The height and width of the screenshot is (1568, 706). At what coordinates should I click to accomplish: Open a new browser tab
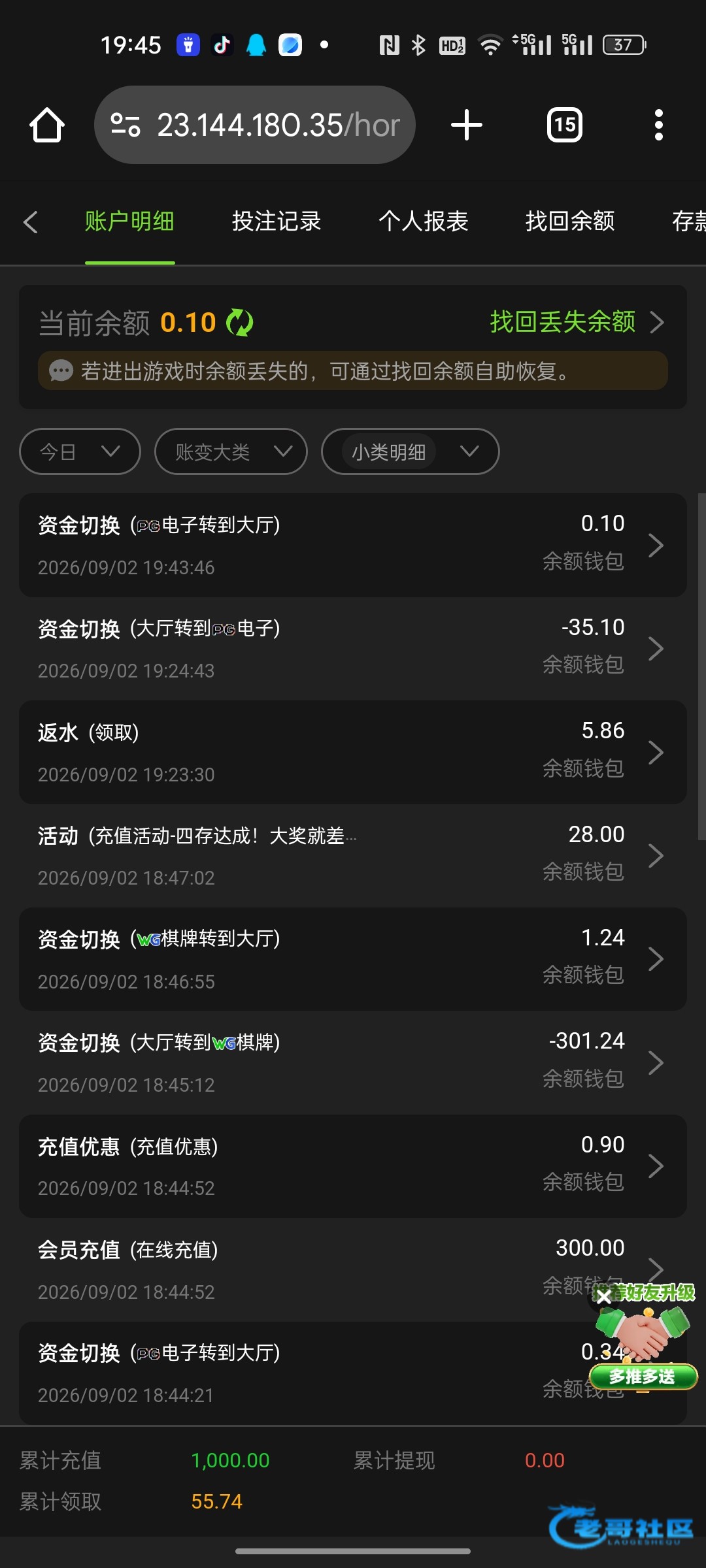click(x=467, y=125)
